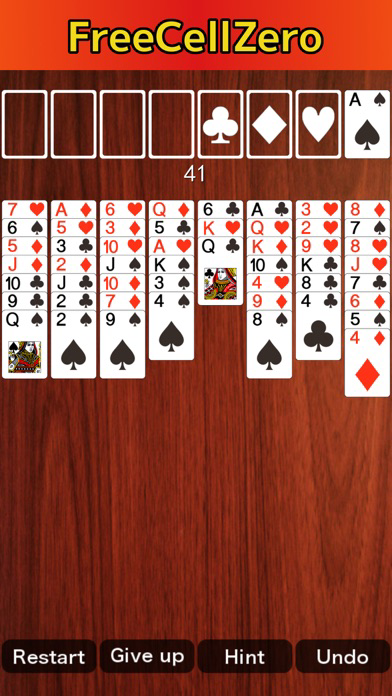Tap the 4 of clubs card
This screenshot has height=696, width=392.
(318, 326)
